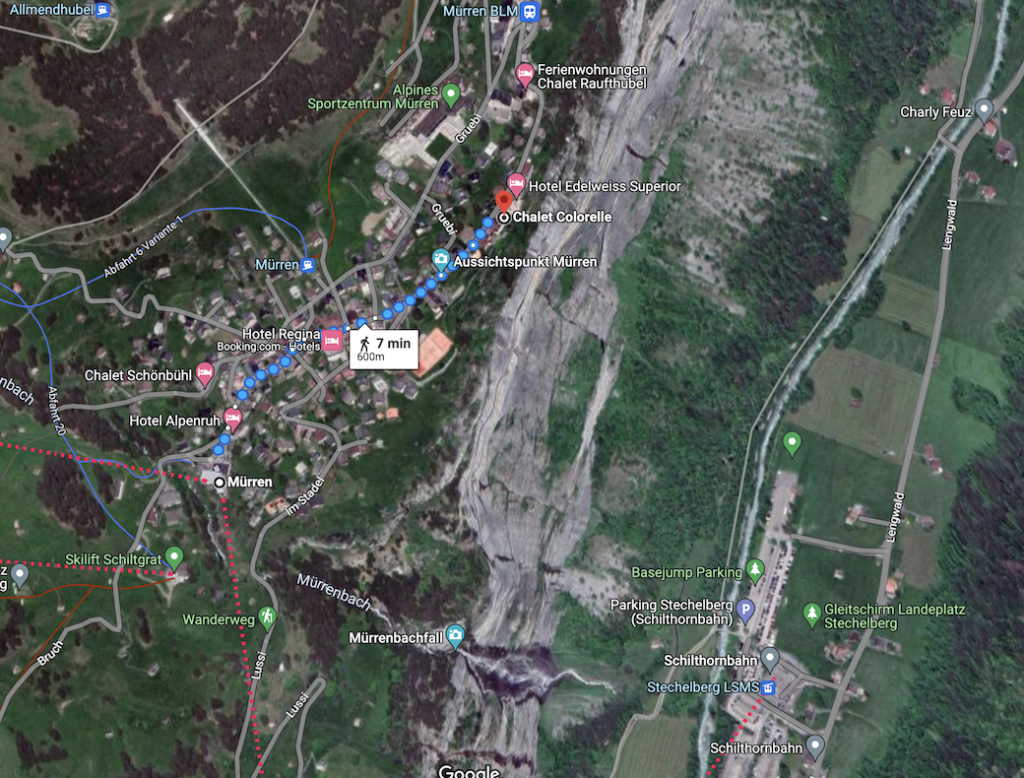Tap the 7 min walking route label

click(382, 349)
